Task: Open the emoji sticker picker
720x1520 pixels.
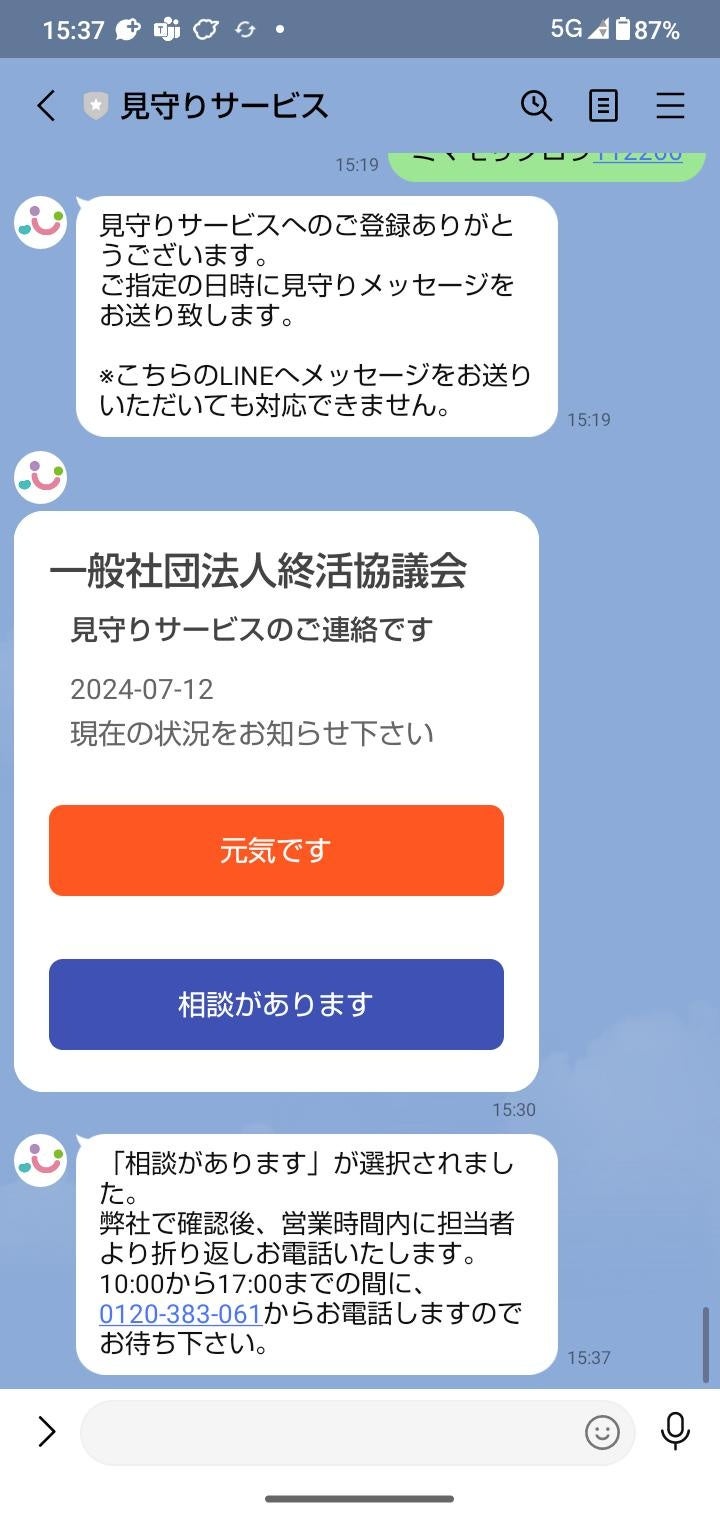Action: tap(602, 1432)
